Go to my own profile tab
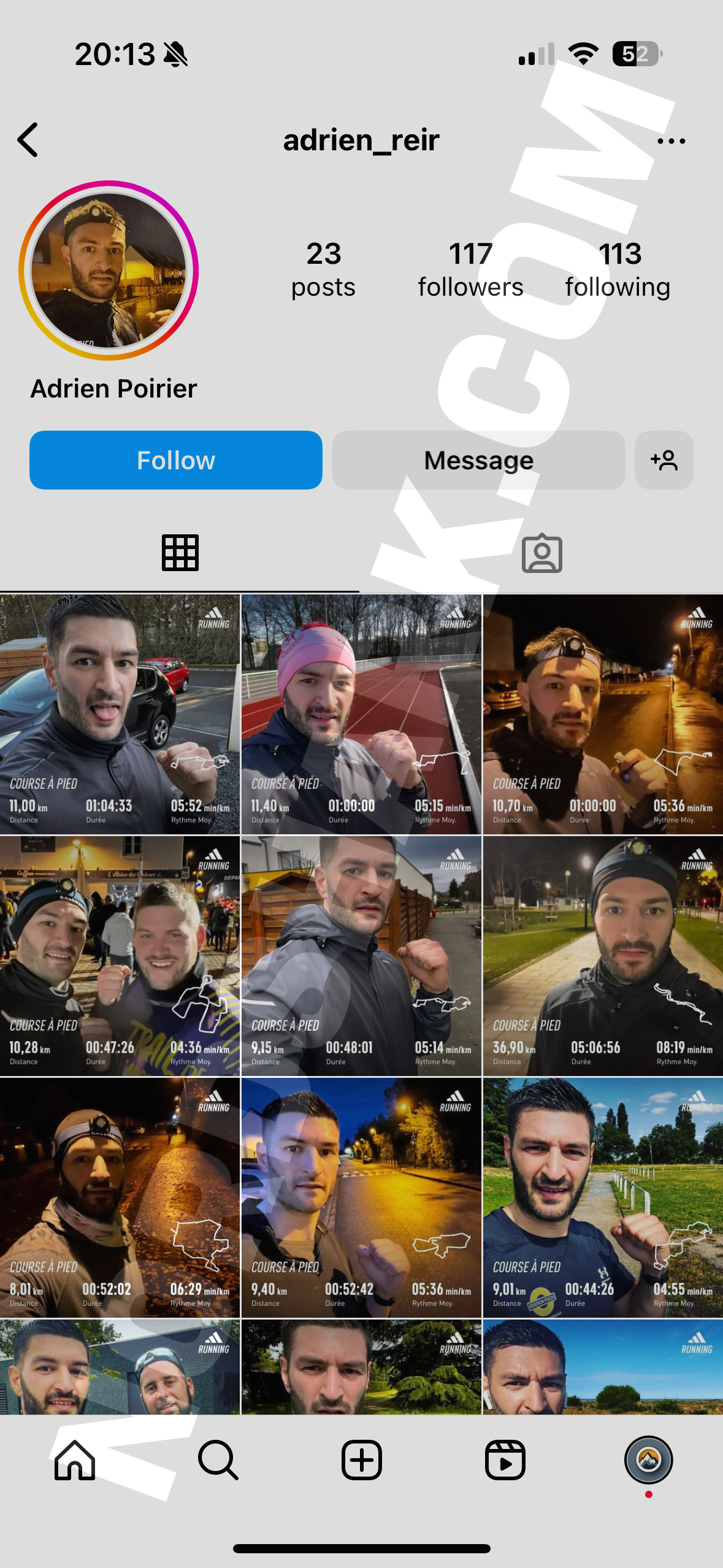The height and width of the screenshot is (1568, 723). (648, 1460)
